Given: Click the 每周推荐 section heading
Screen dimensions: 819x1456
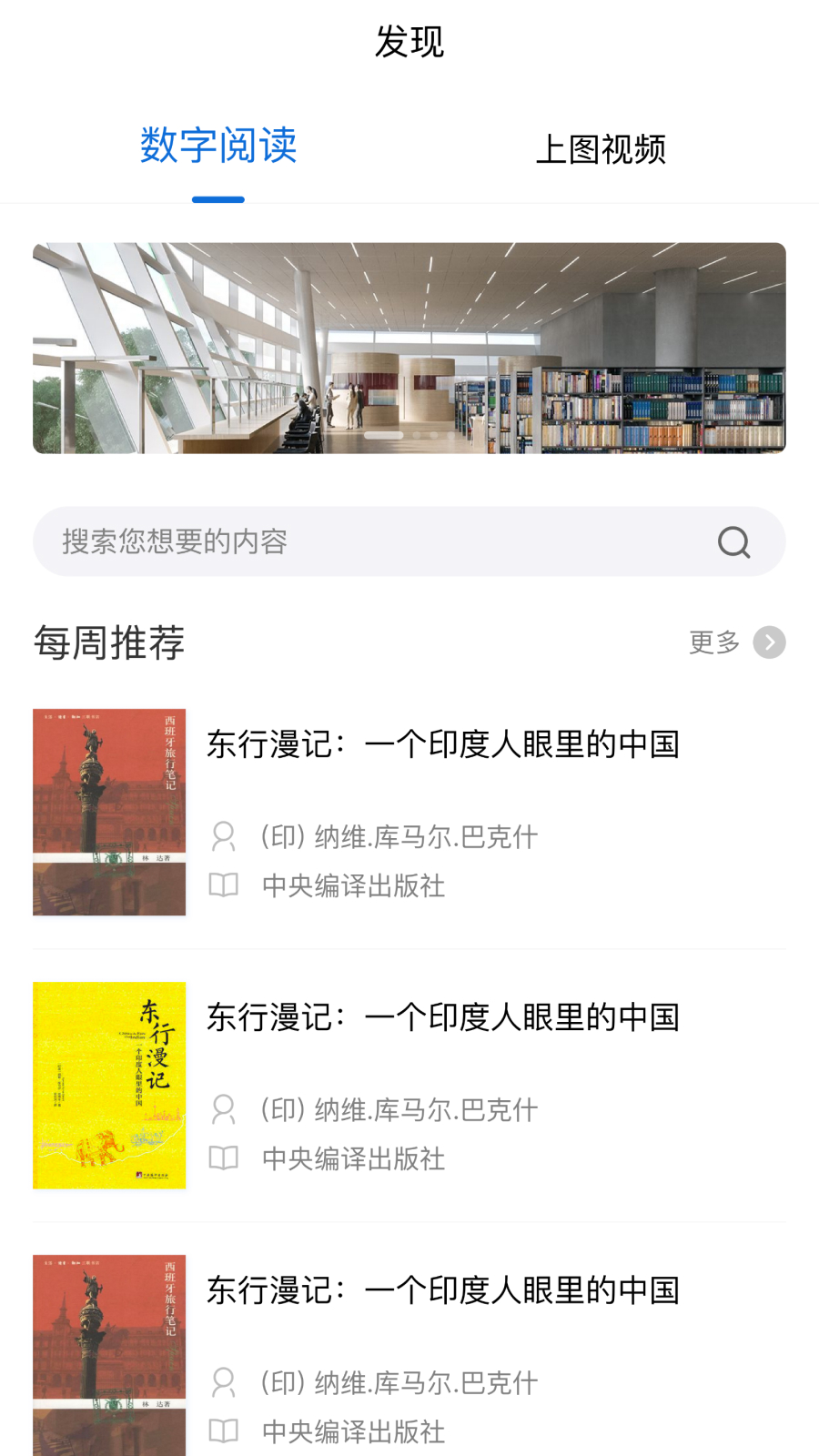Looking at the screenshot, I should click(108, 642).
